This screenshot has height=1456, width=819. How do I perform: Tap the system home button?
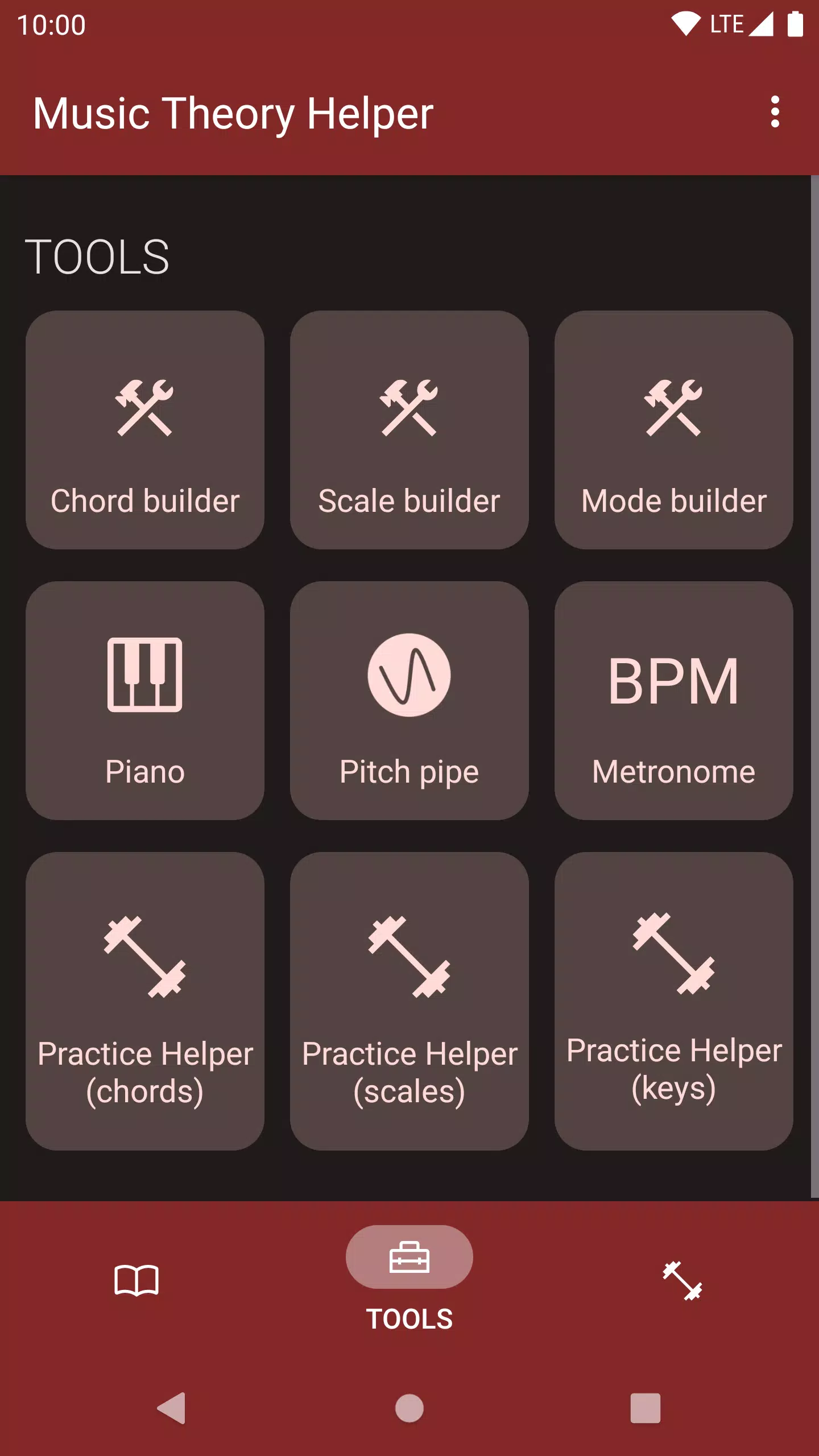409,1408
